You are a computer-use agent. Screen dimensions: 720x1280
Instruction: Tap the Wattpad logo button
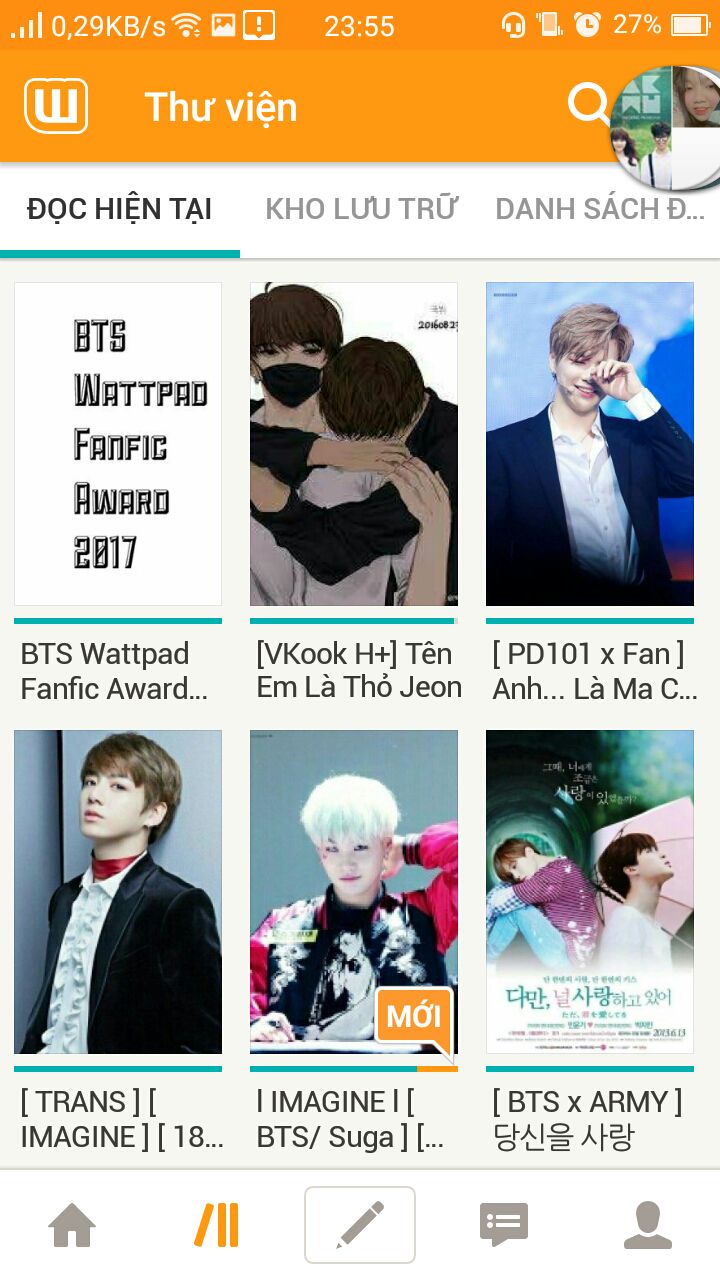[x=56, y=106]
